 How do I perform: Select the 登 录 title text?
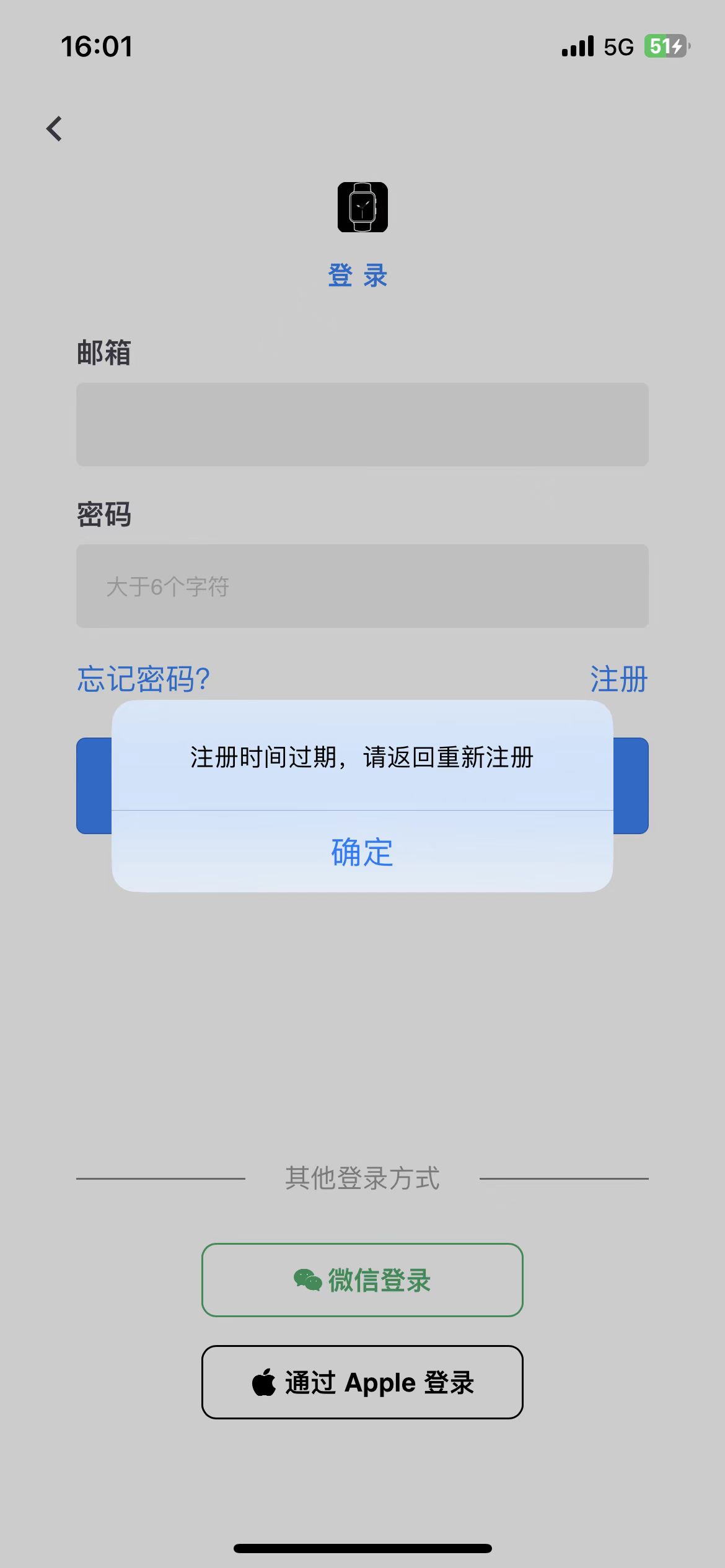pos(358,275)
